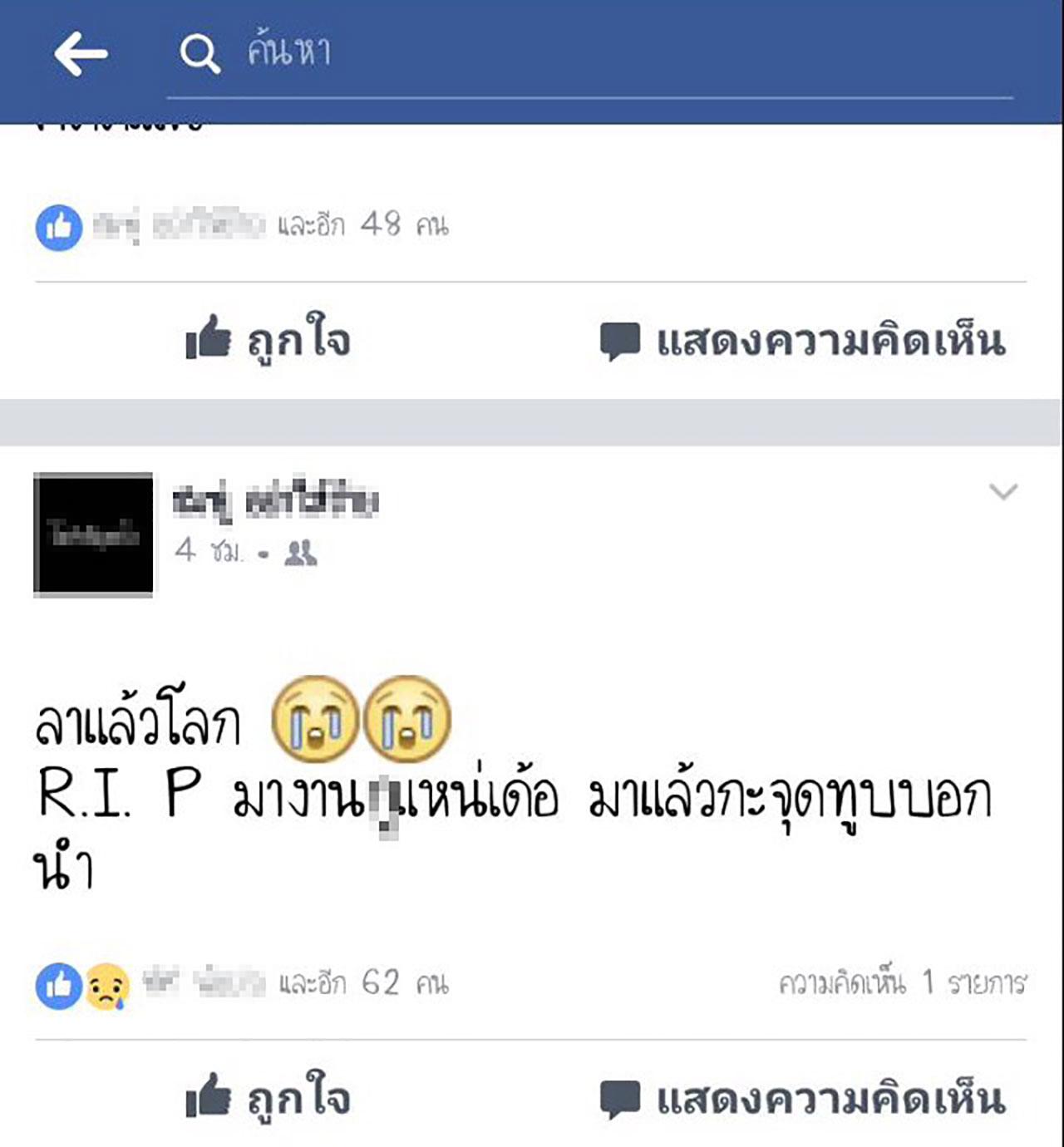
Task: Comment on the ลาแล้วโลก post
Action: pos(802,1099)
